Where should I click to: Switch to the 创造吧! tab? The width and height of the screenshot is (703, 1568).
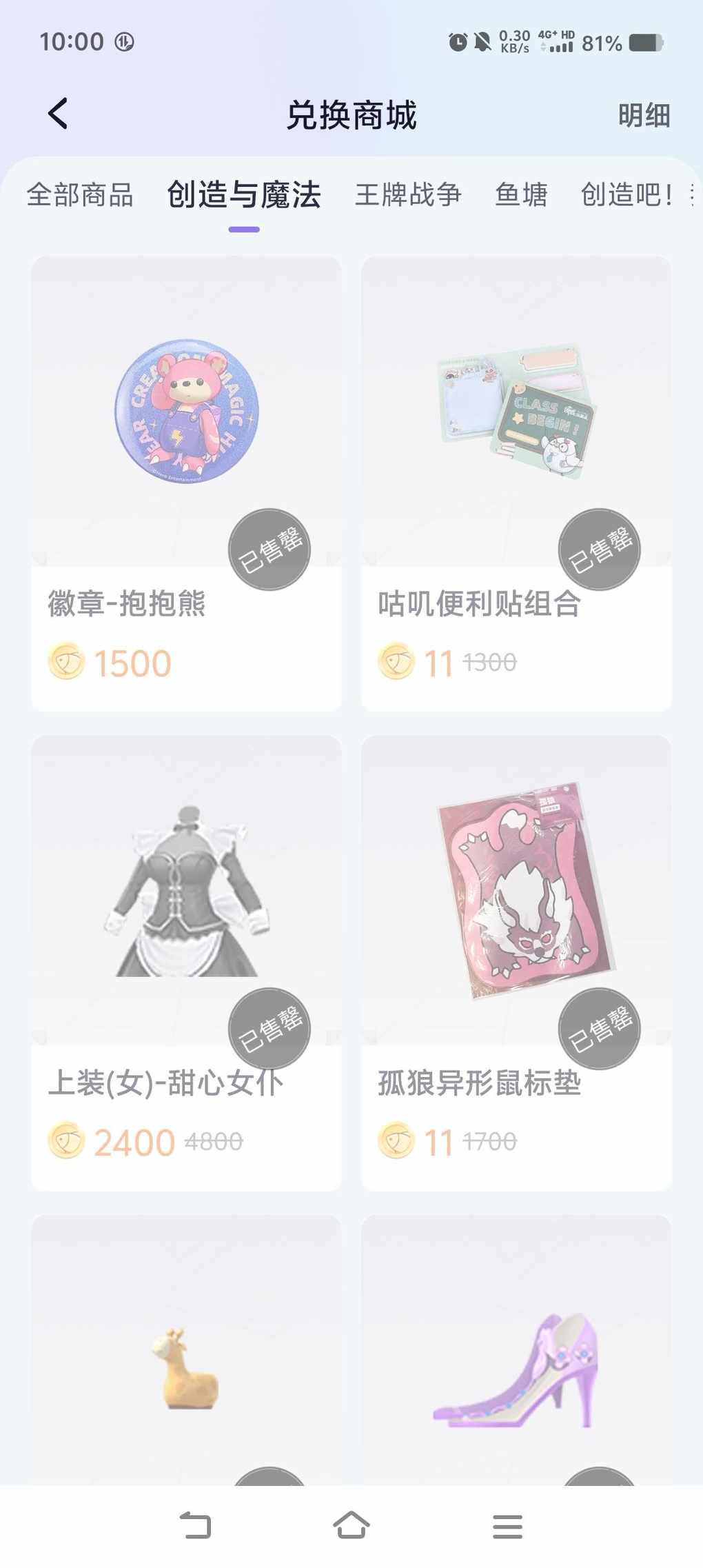[626, 195]
